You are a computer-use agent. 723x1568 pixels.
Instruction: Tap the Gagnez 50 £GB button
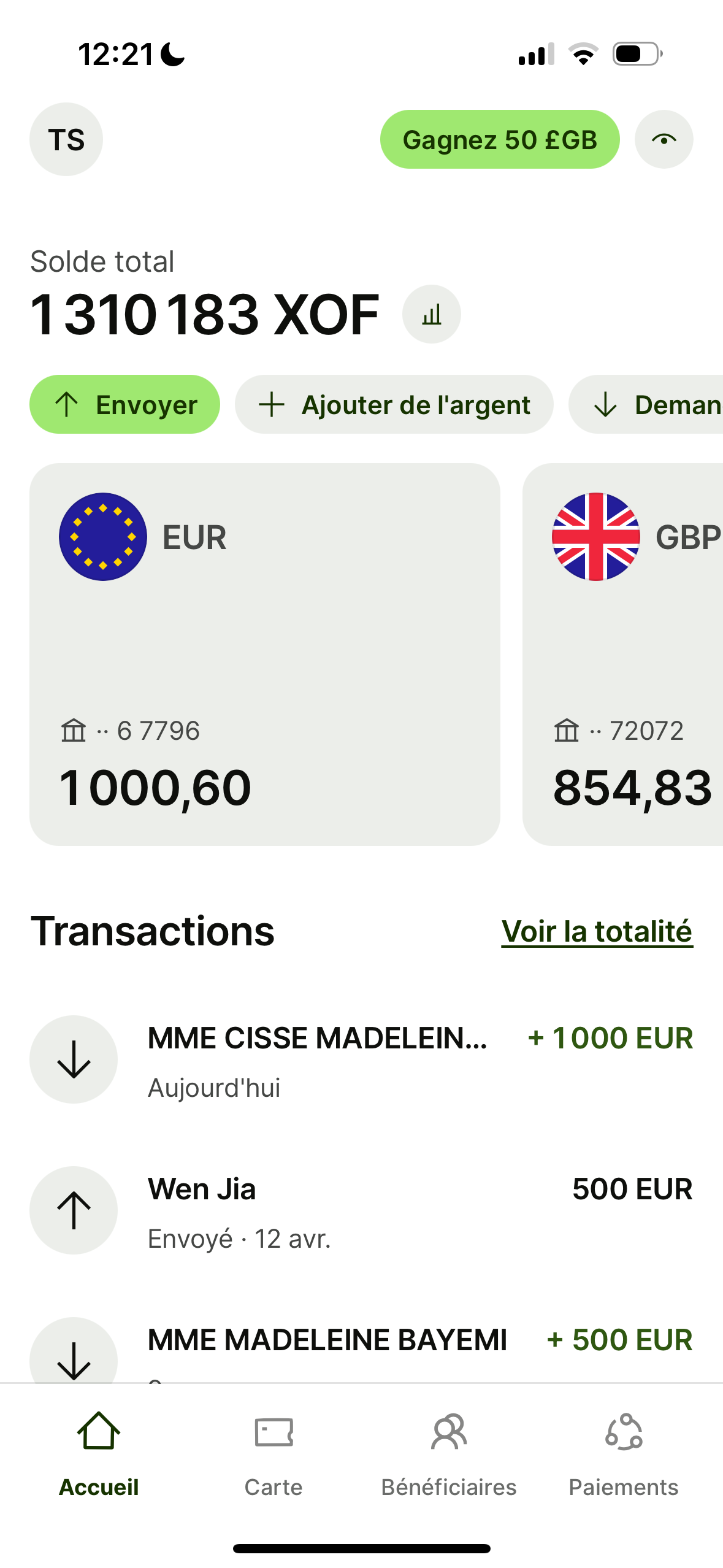(499, 139)
